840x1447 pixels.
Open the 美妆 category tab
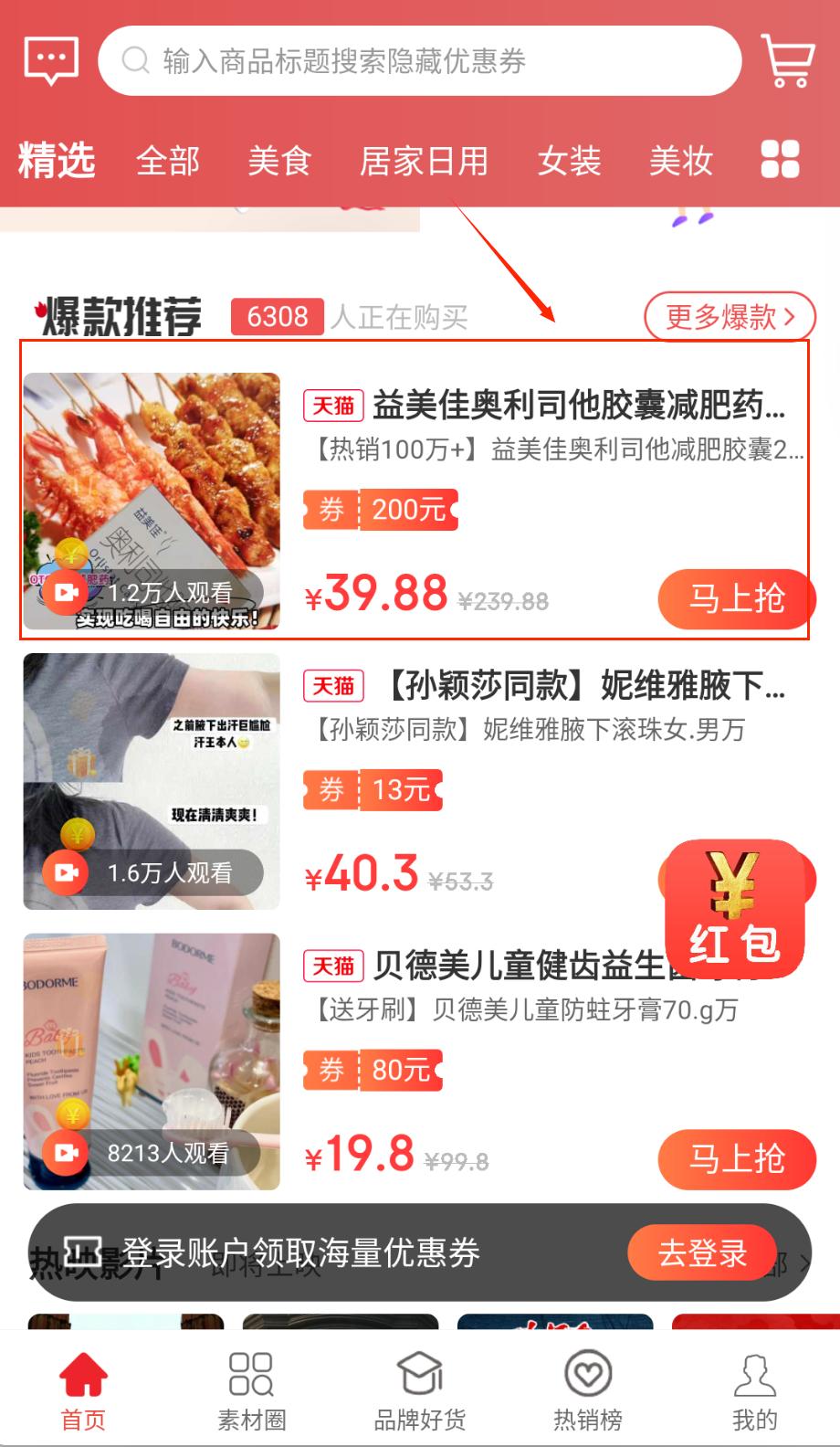[680, 162]
